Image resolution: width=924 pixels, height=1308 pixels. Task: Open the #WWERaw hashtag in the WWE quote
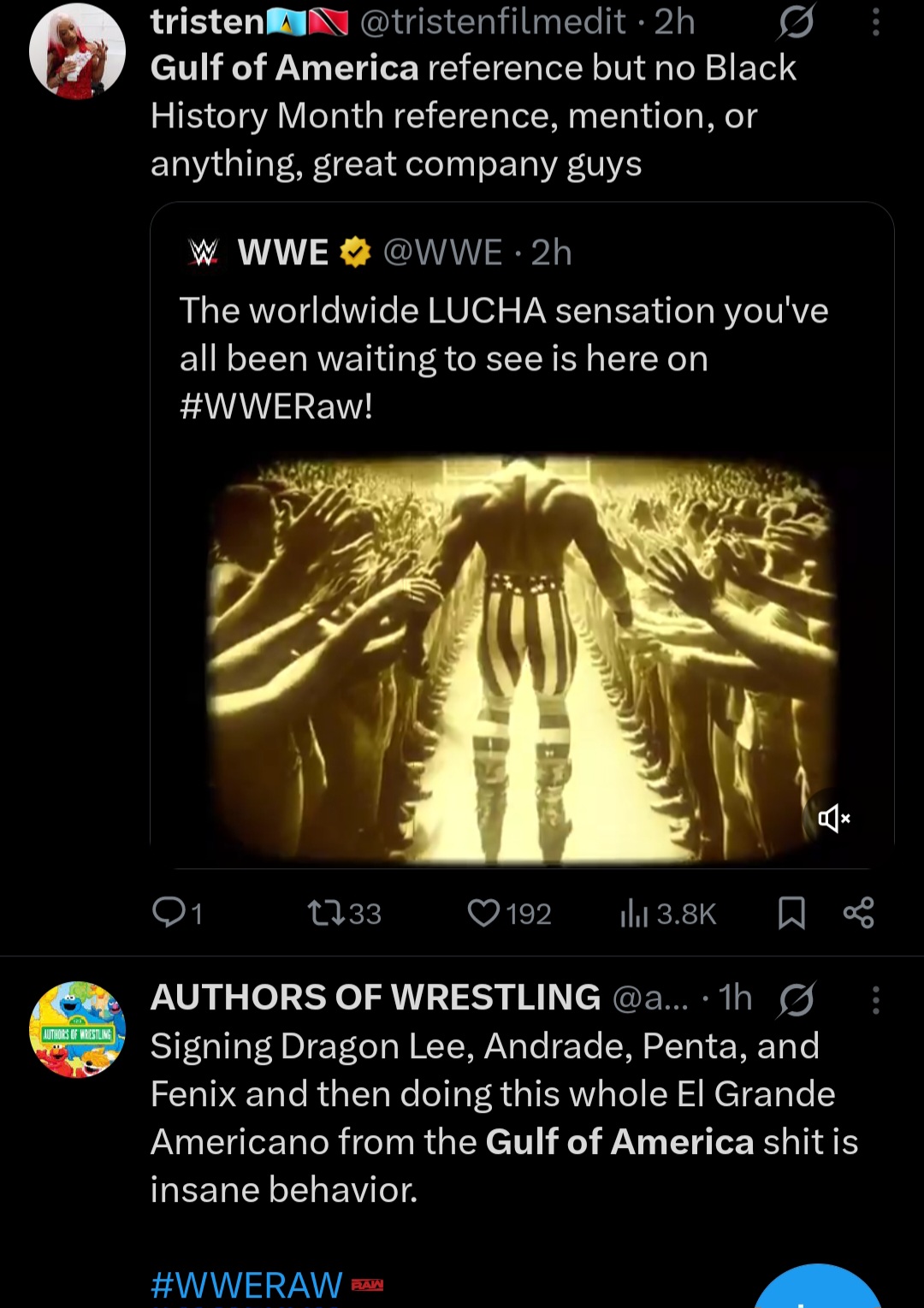(275, 406)
